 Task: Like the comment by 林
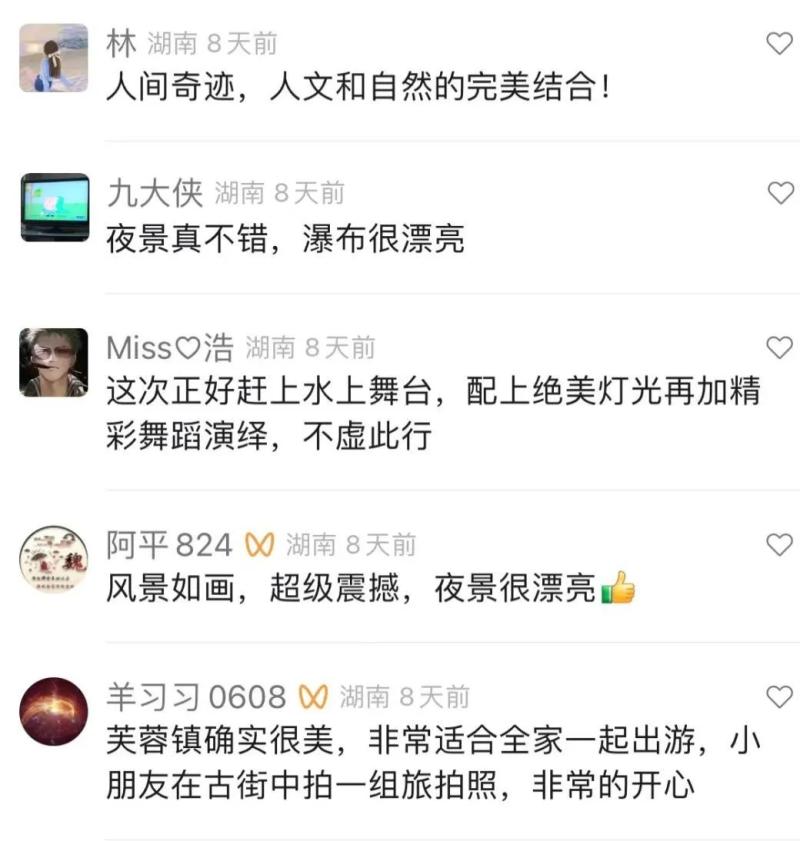click(779, 42)
